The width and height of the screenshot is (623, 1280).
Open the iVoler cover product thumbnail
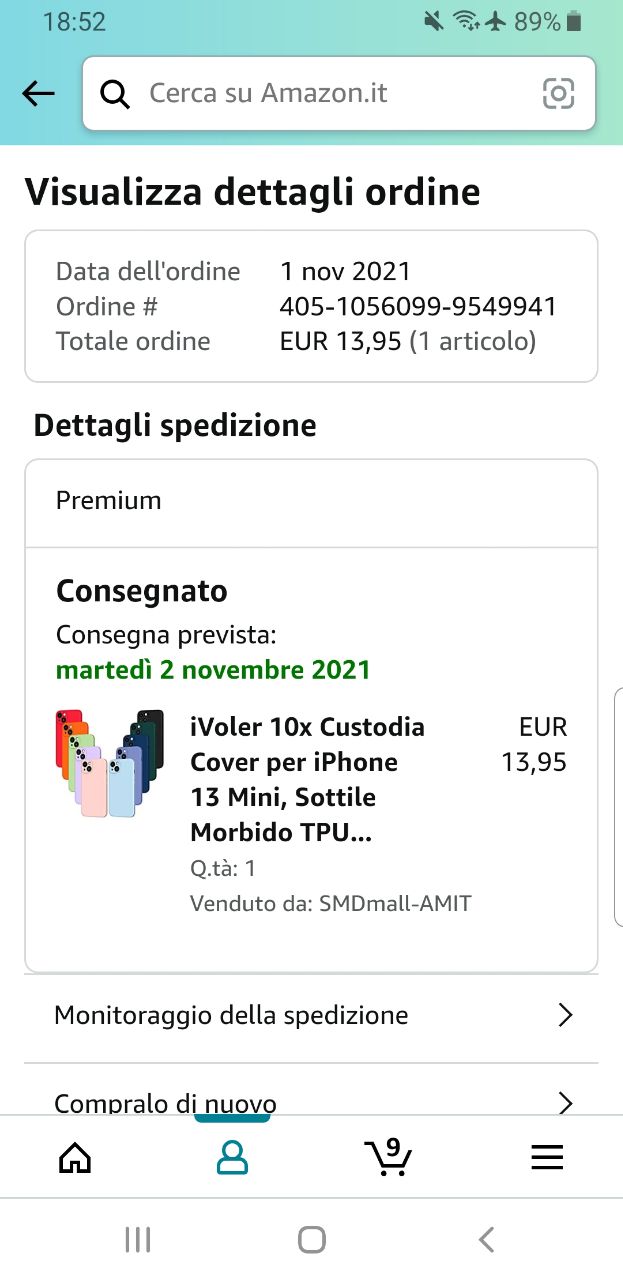pos(109,764)
